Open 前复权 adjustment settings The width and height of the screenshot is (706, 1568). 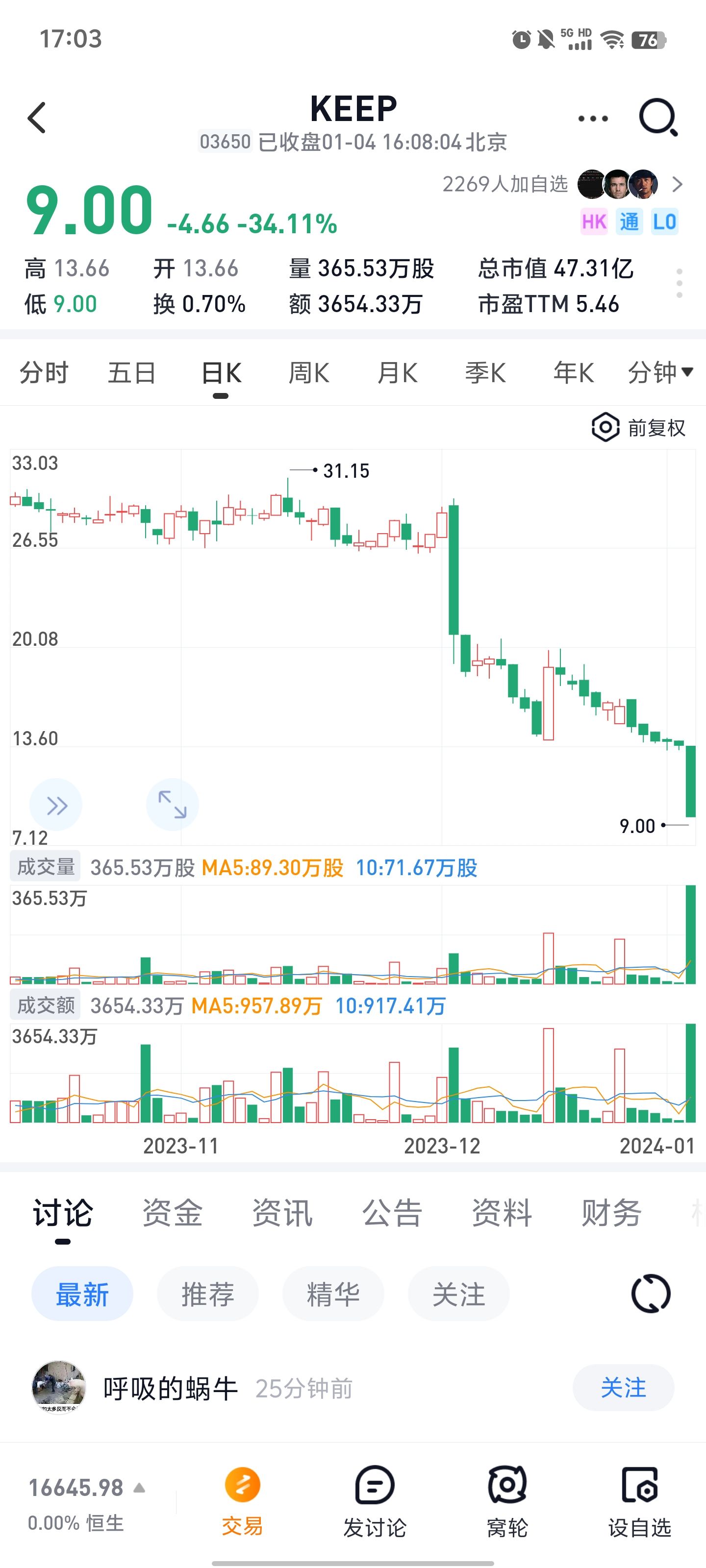pyautogui.click(x=639, y=427)
